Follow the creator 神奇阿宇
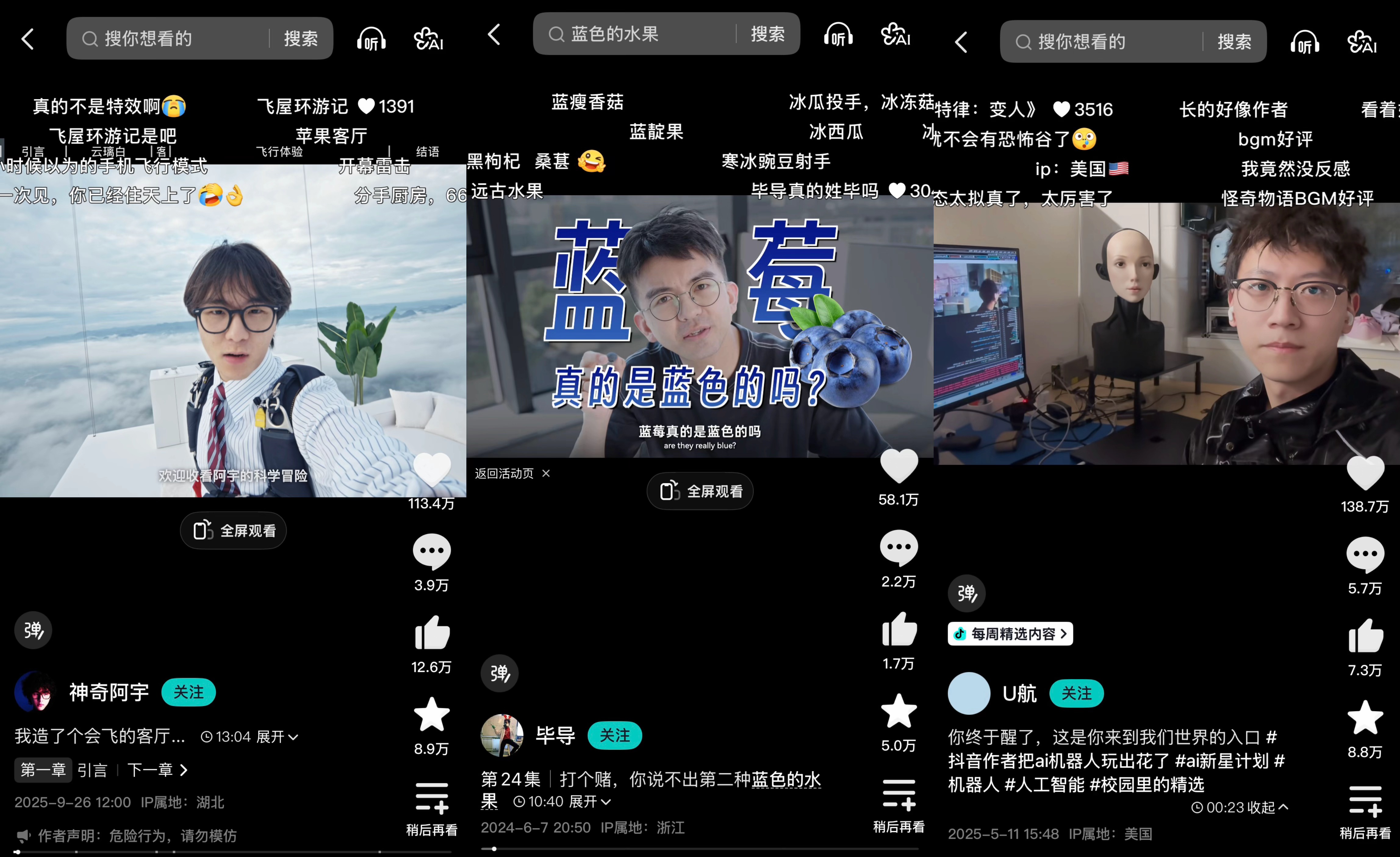The width and height of the screenshot is (1400, 857). click(x=188, y=692)
